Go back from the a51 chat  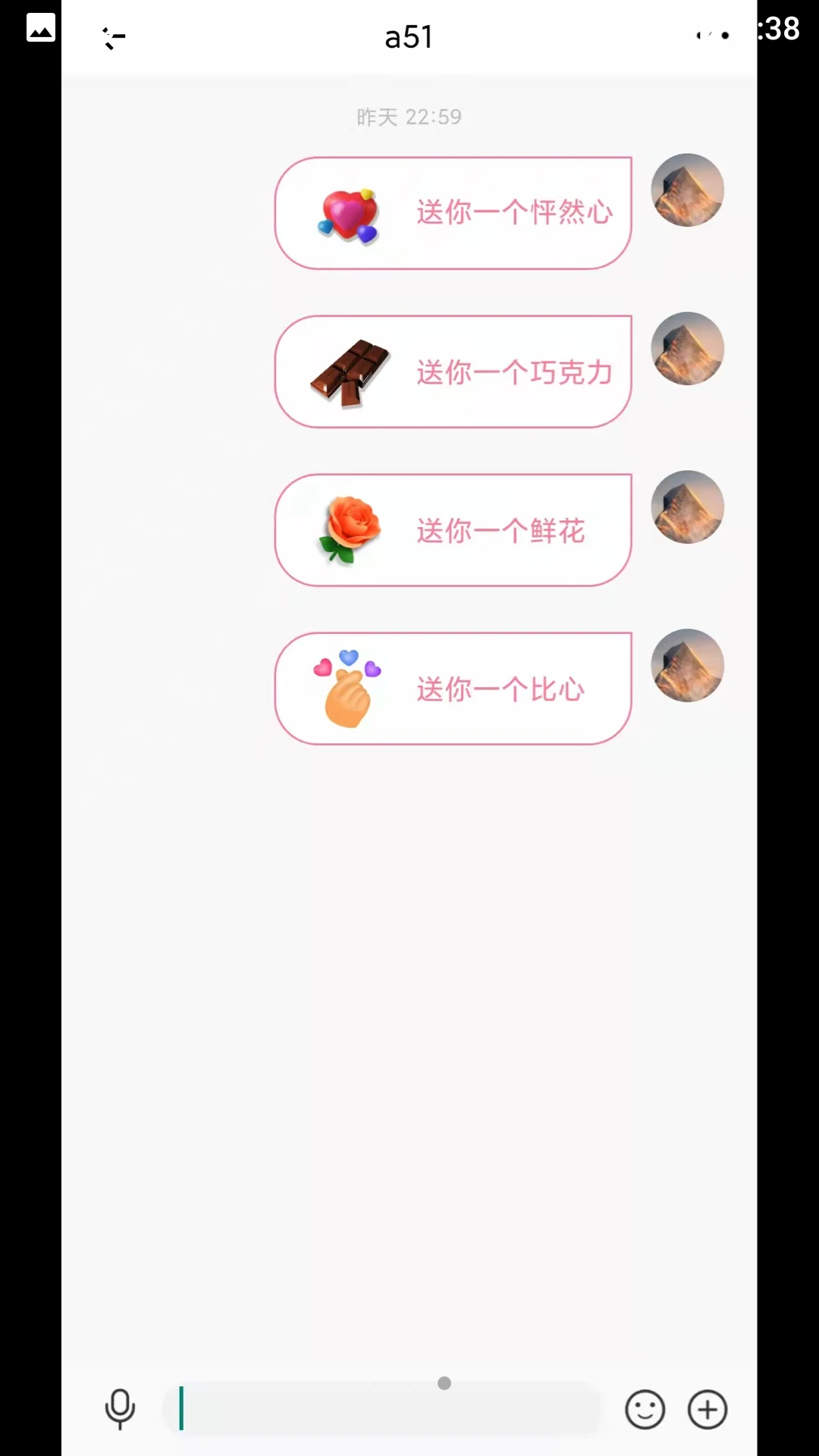[x=114, y=37]
